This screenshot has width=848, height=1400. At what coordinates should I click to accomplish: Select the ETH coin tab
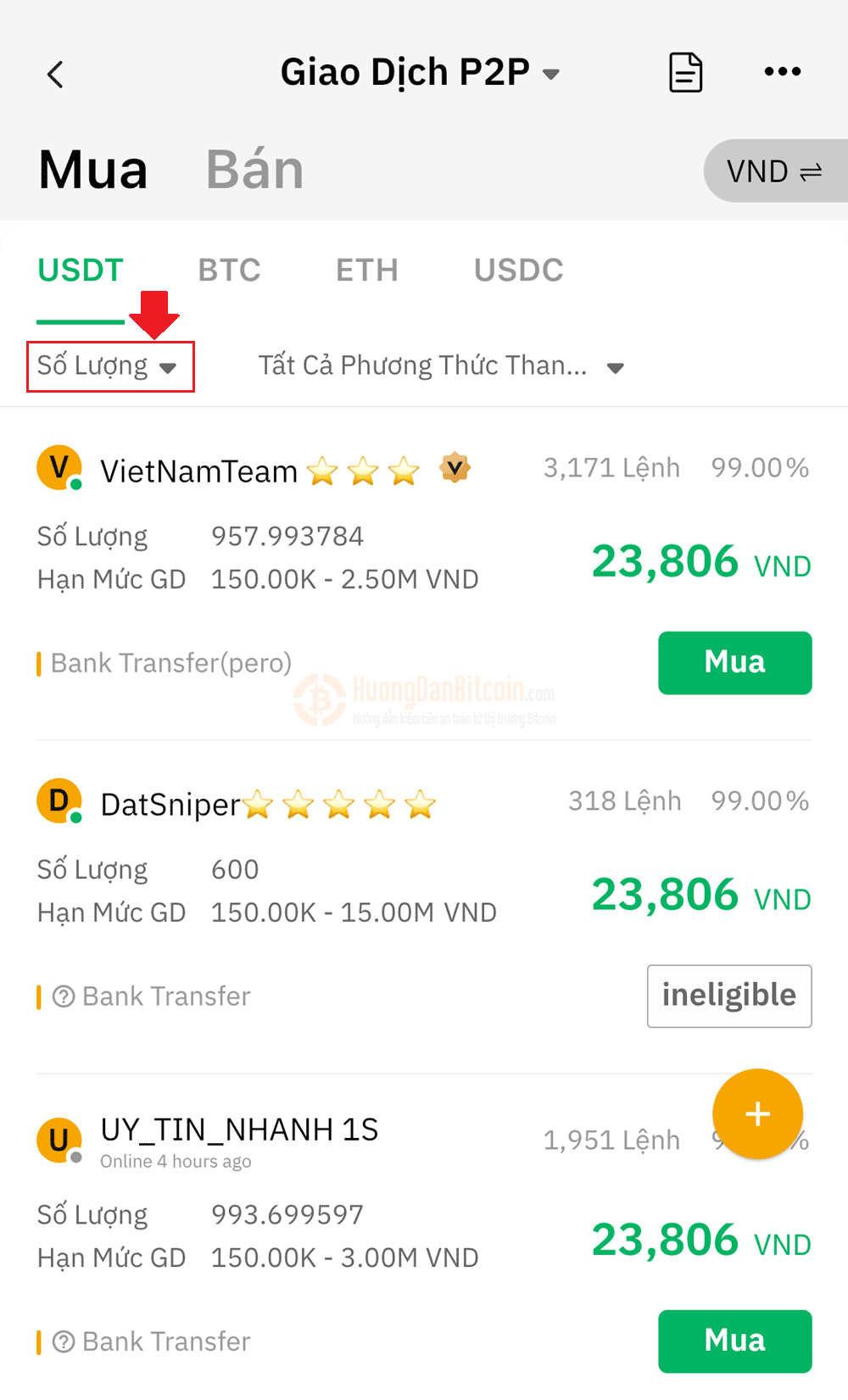tap(366, 271)
